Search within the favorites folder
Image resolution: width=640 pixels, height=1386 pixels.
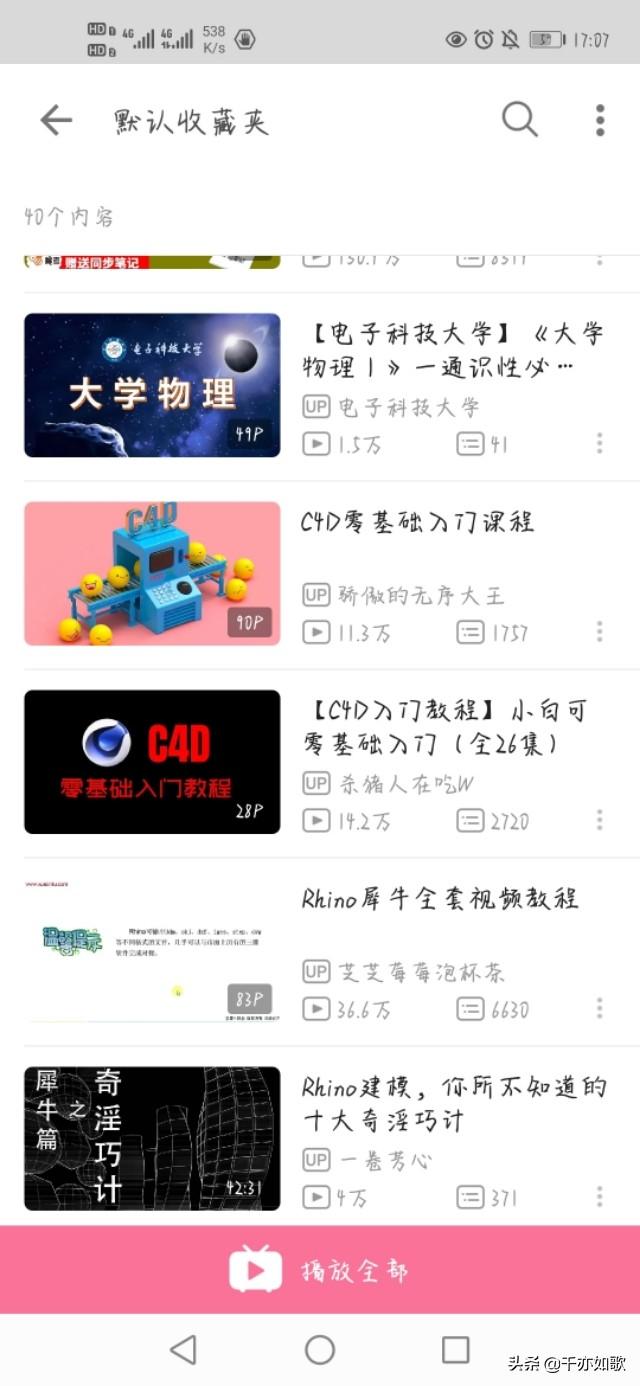click(x=519, y=120)
